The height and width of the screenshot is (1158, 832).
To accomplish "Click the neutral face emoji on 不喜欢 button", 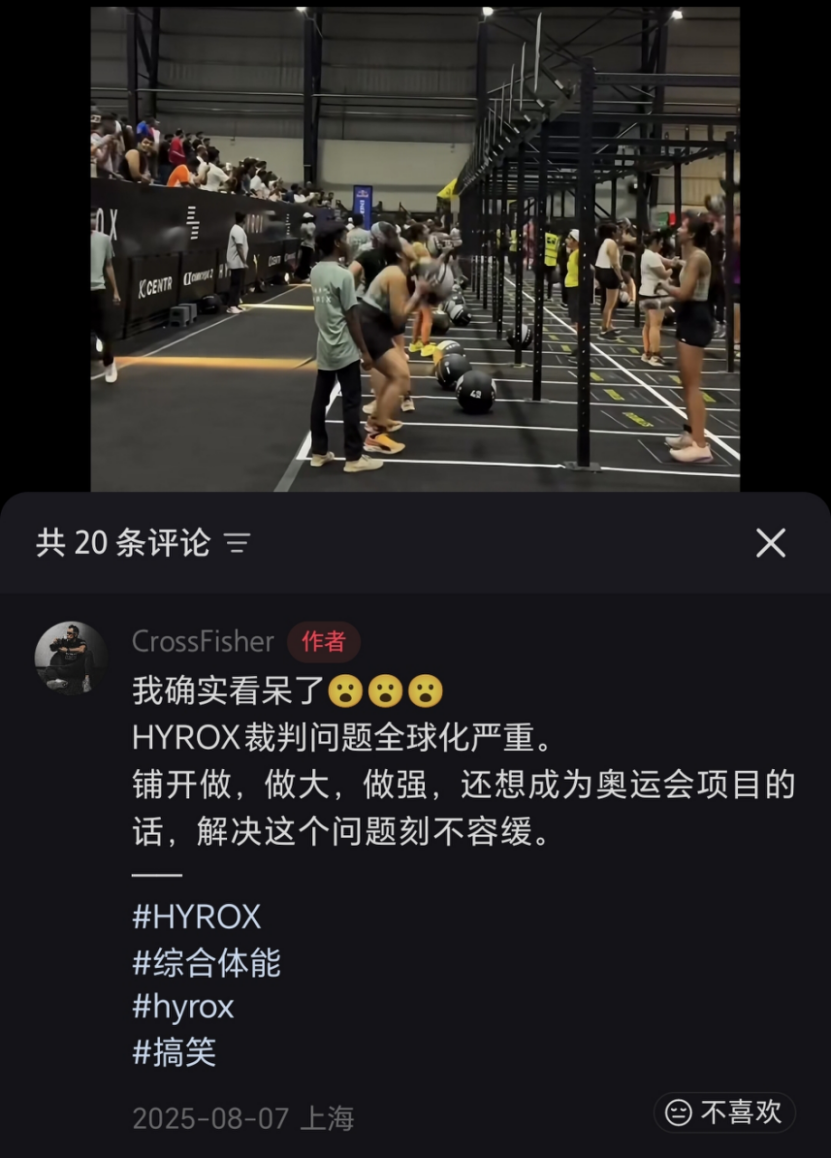I will [678, 1113].
